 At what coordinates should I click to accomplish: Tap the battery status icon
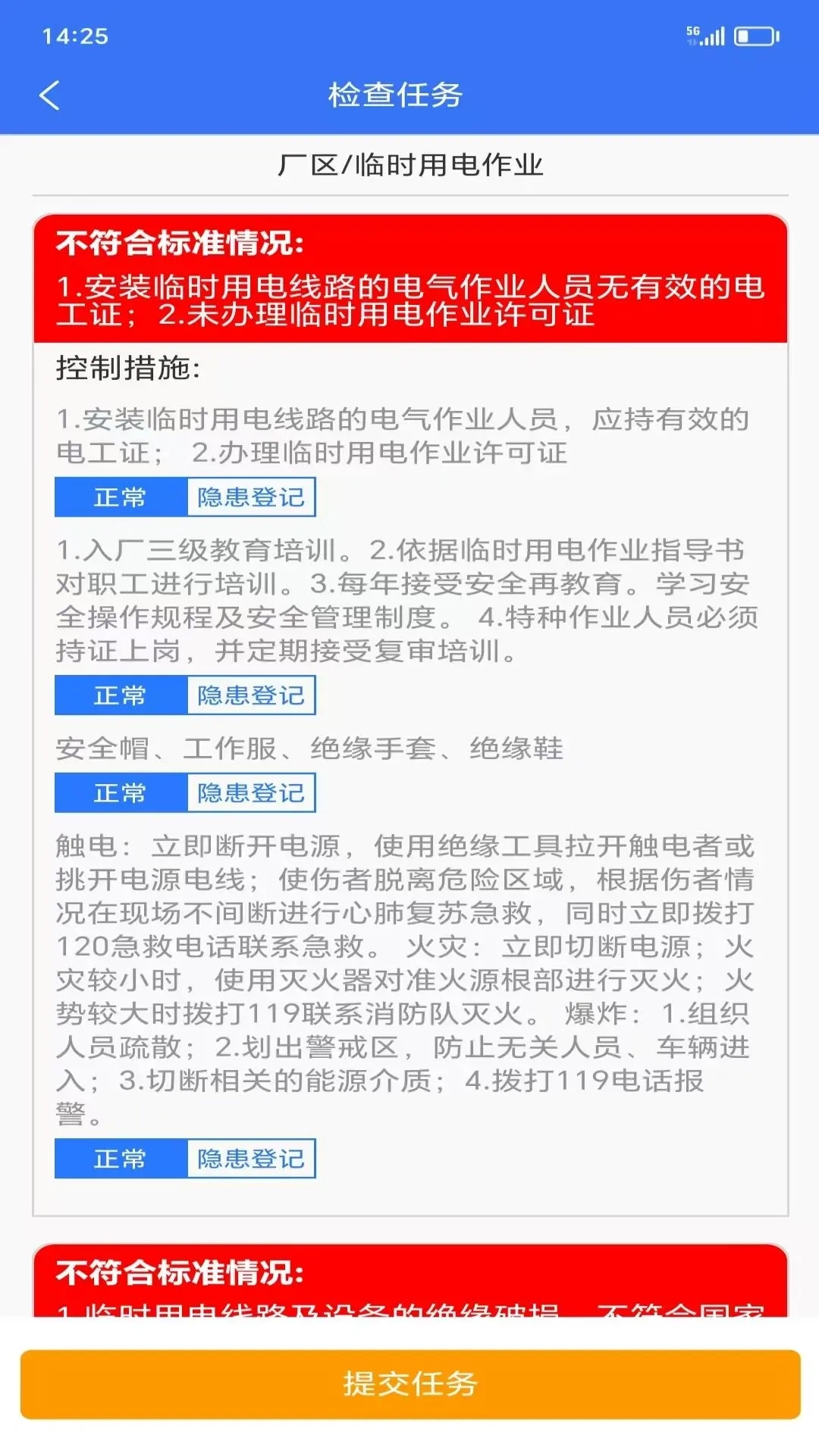click(756, 33)
